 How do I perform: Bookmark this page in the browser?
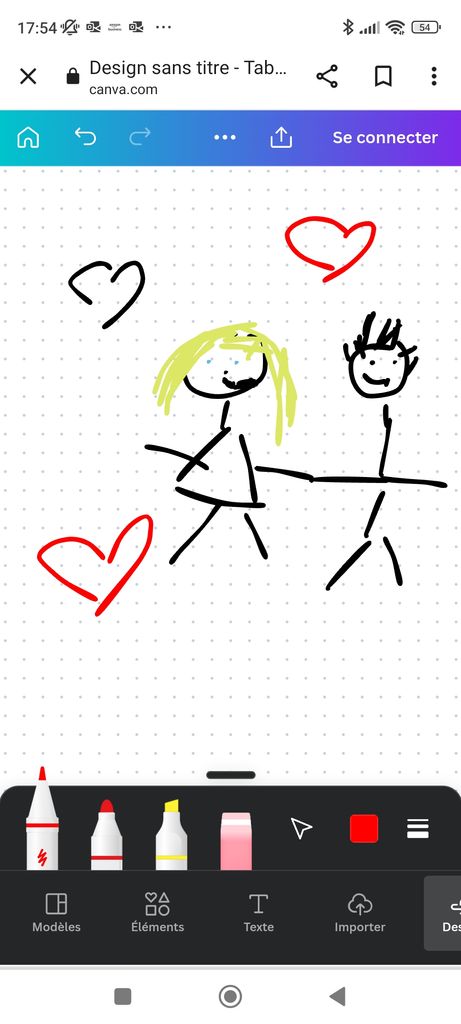(383, 76)
